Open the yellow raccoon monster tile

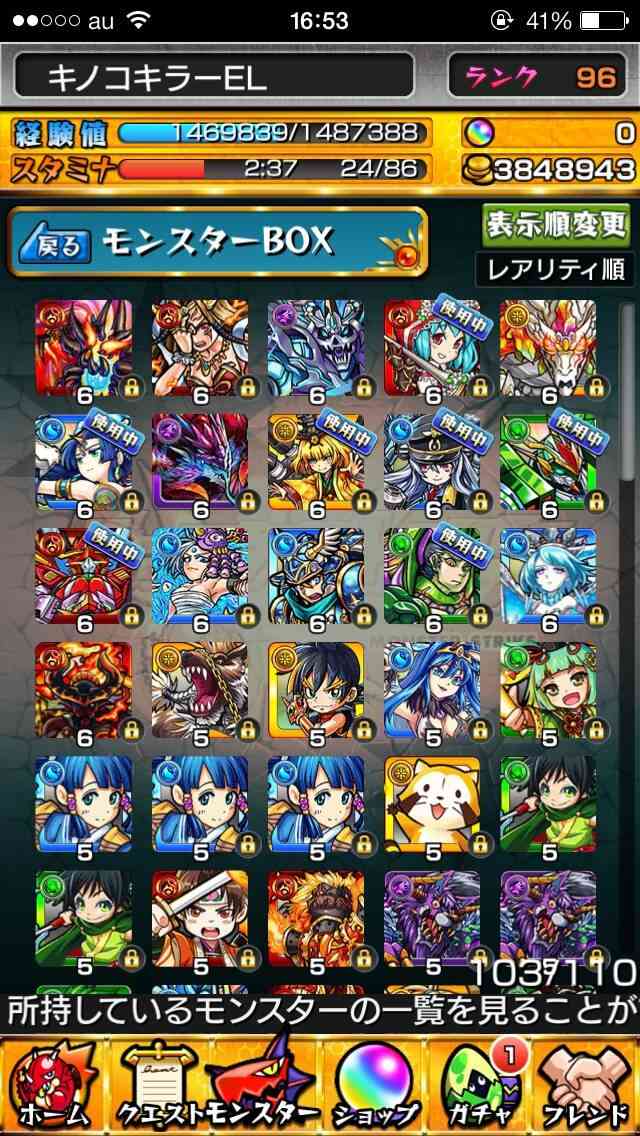(x=433, y=803)
